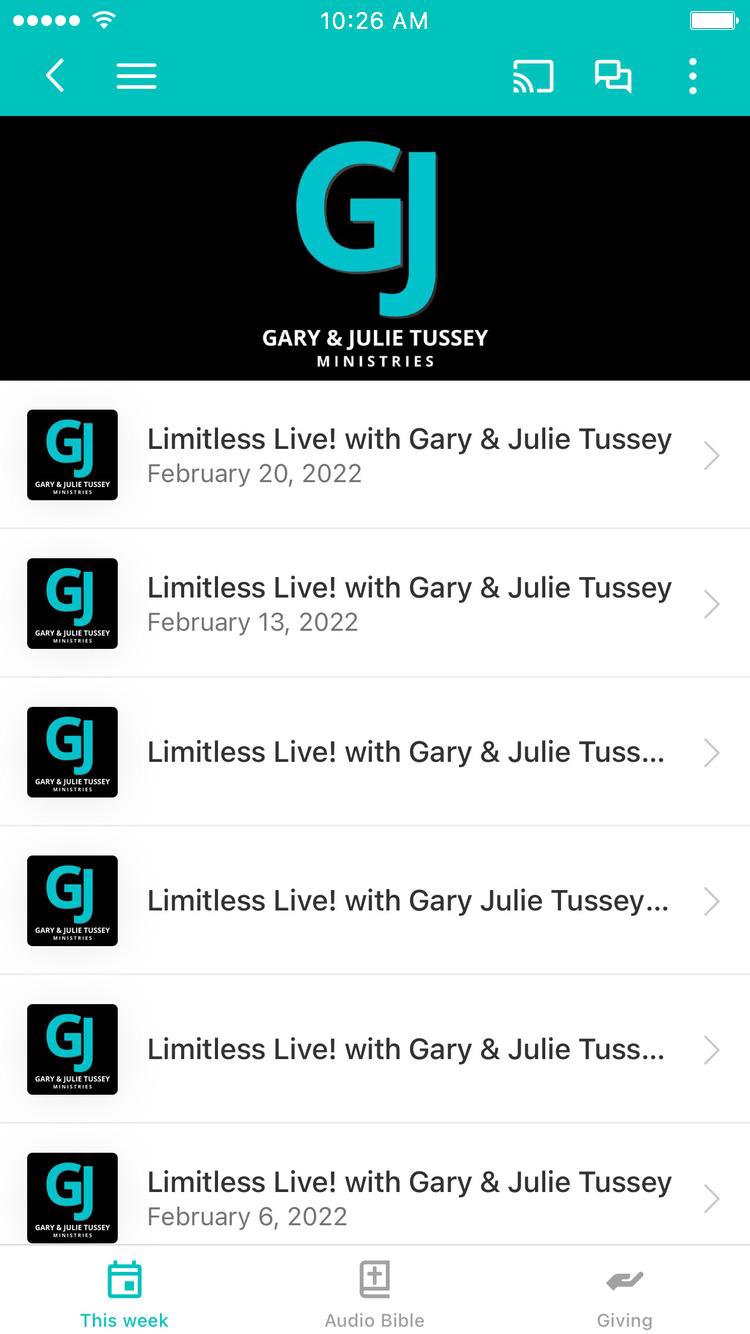Viewport: 750px width, 1334px height.
Task: Go back using the back arrow
Action: (x=55, y=76)
